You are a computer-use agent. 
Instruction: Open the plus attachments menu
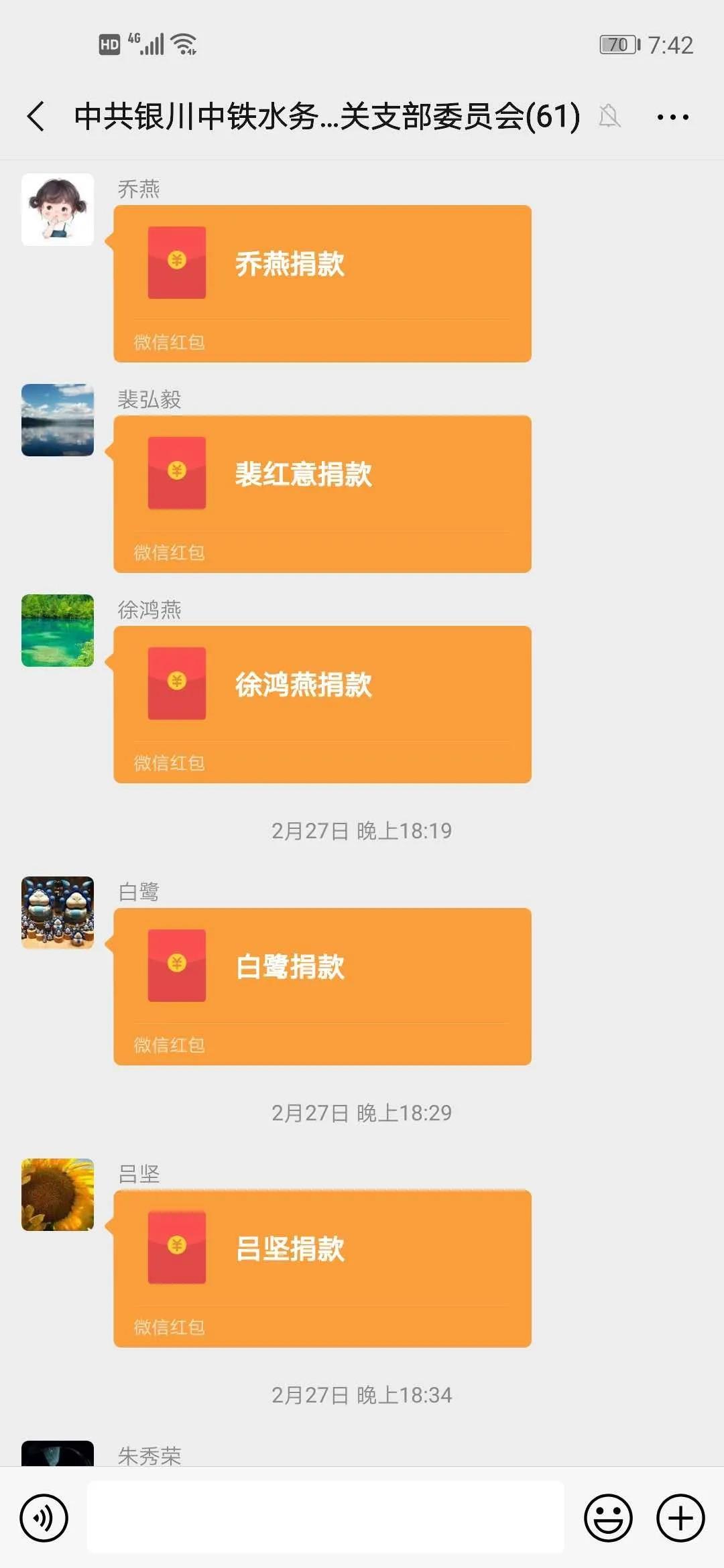(x=680, y=1518)
